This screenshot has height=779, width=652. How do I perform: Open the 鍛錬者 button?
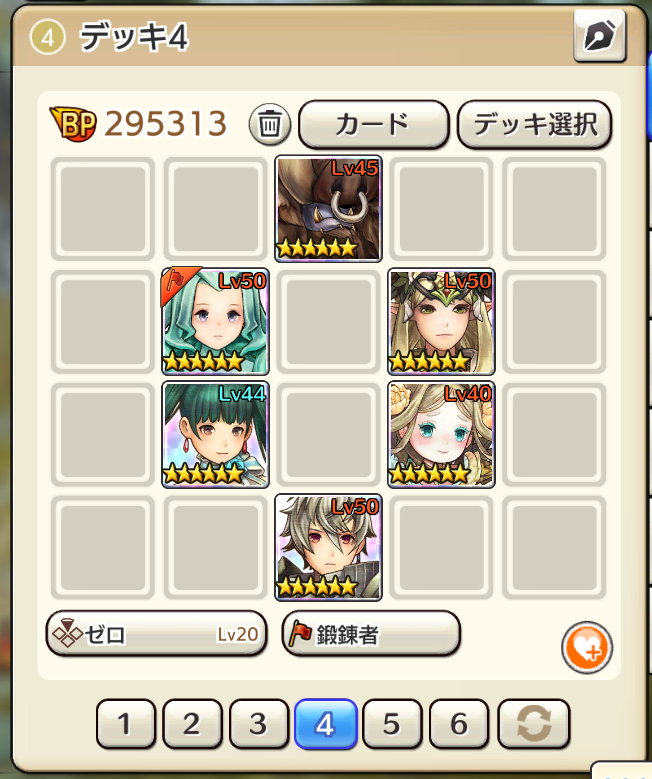371,634
